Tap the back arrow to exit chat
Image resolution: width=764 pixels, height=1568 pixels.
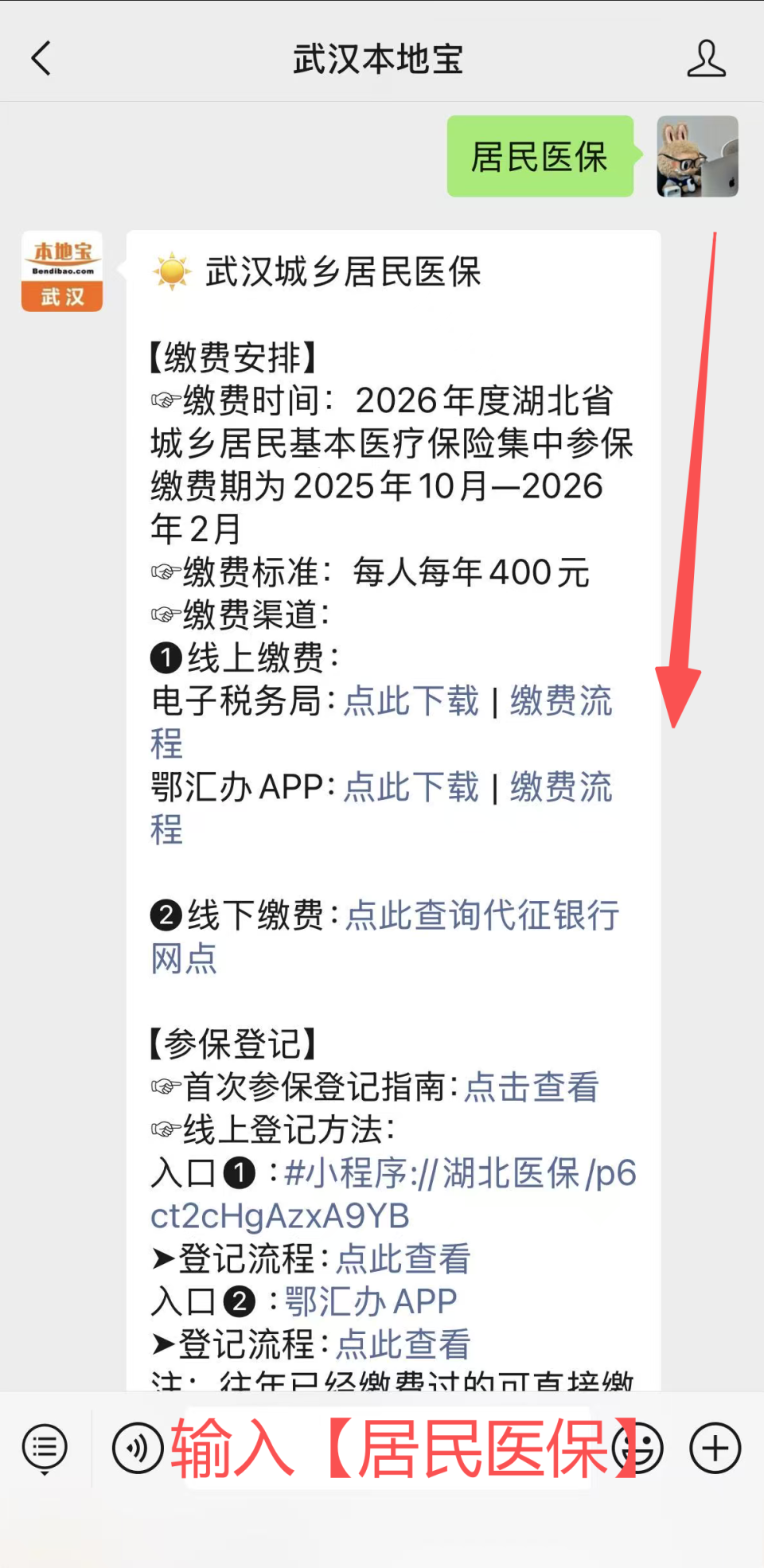pyautogui.click(x=41, y=59)
